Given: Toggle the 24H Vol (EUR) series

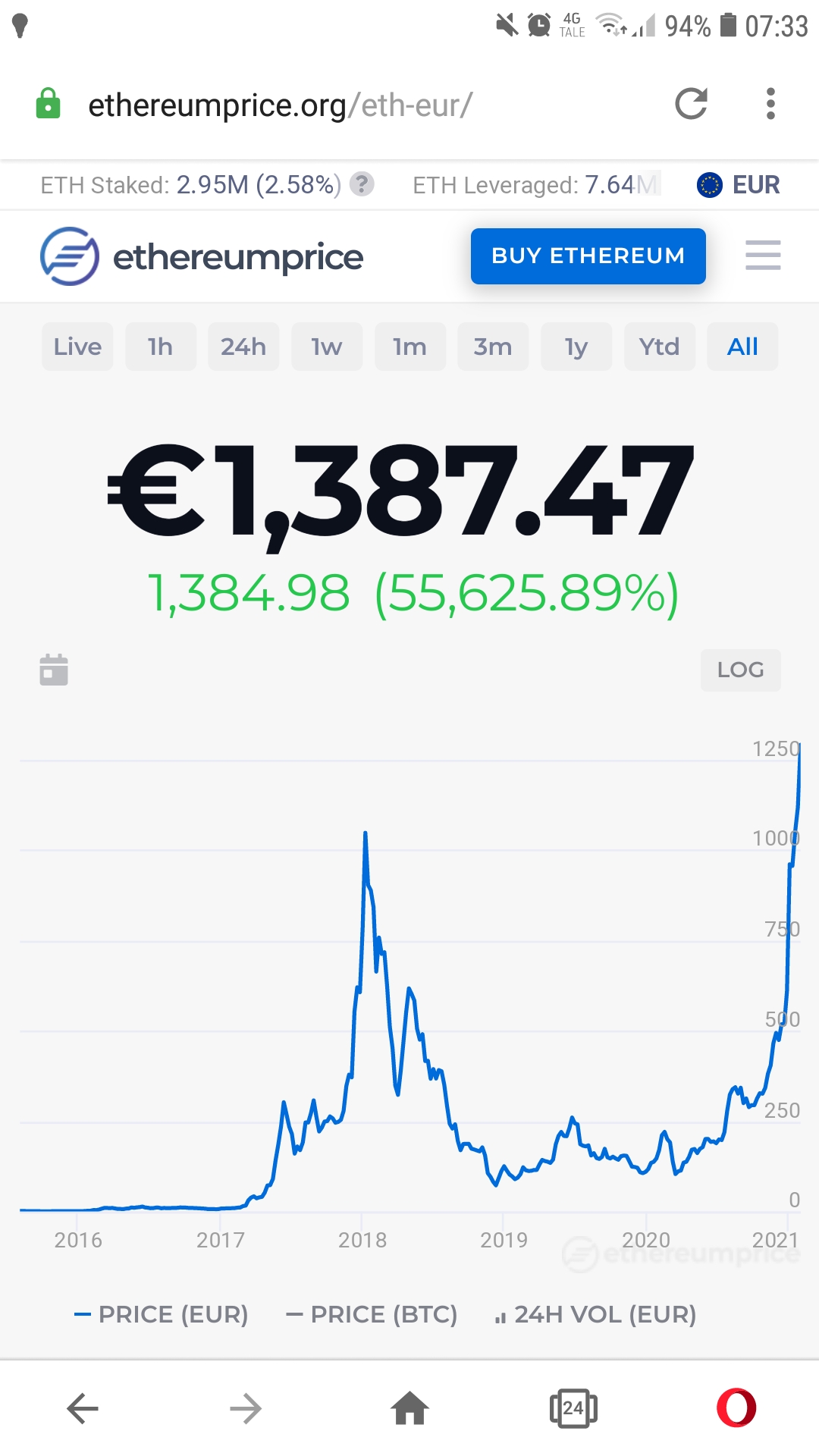Looking at the screenshot, I should click(595, 1314).
